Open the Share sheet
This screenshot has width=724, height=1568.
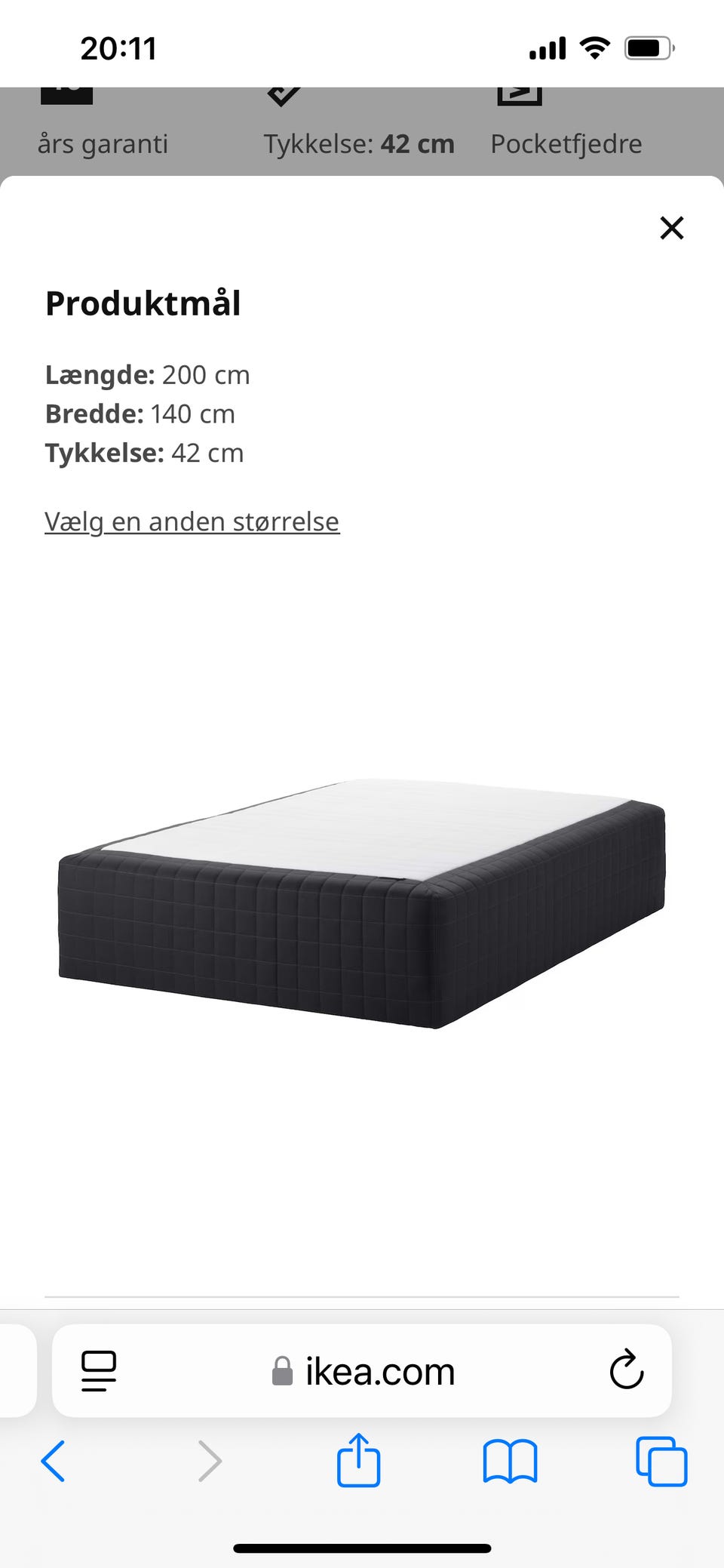359,1462
